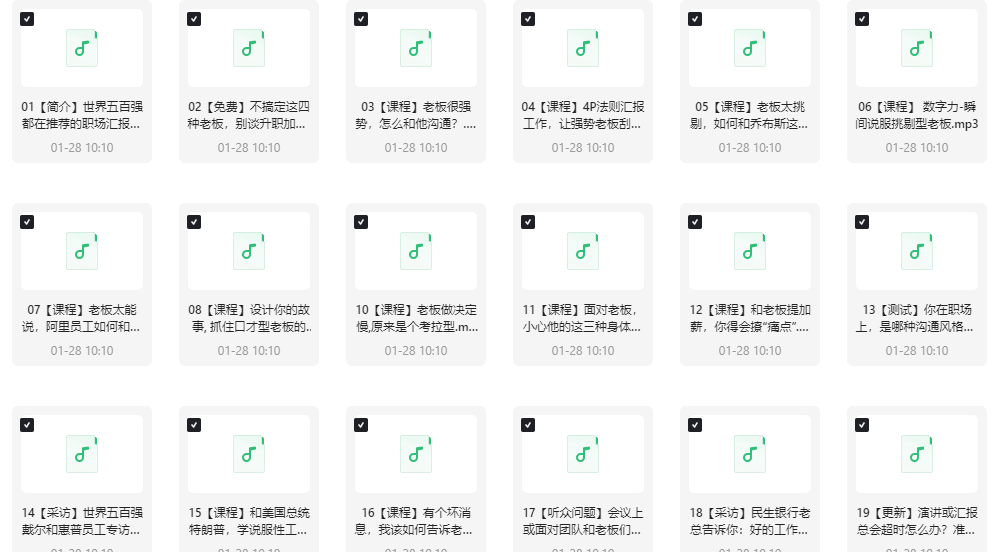The image size is (1006, 552).
Task: Open the 10【课程】老板做决定慢 audio file
Action: click(x=416, y=251)
